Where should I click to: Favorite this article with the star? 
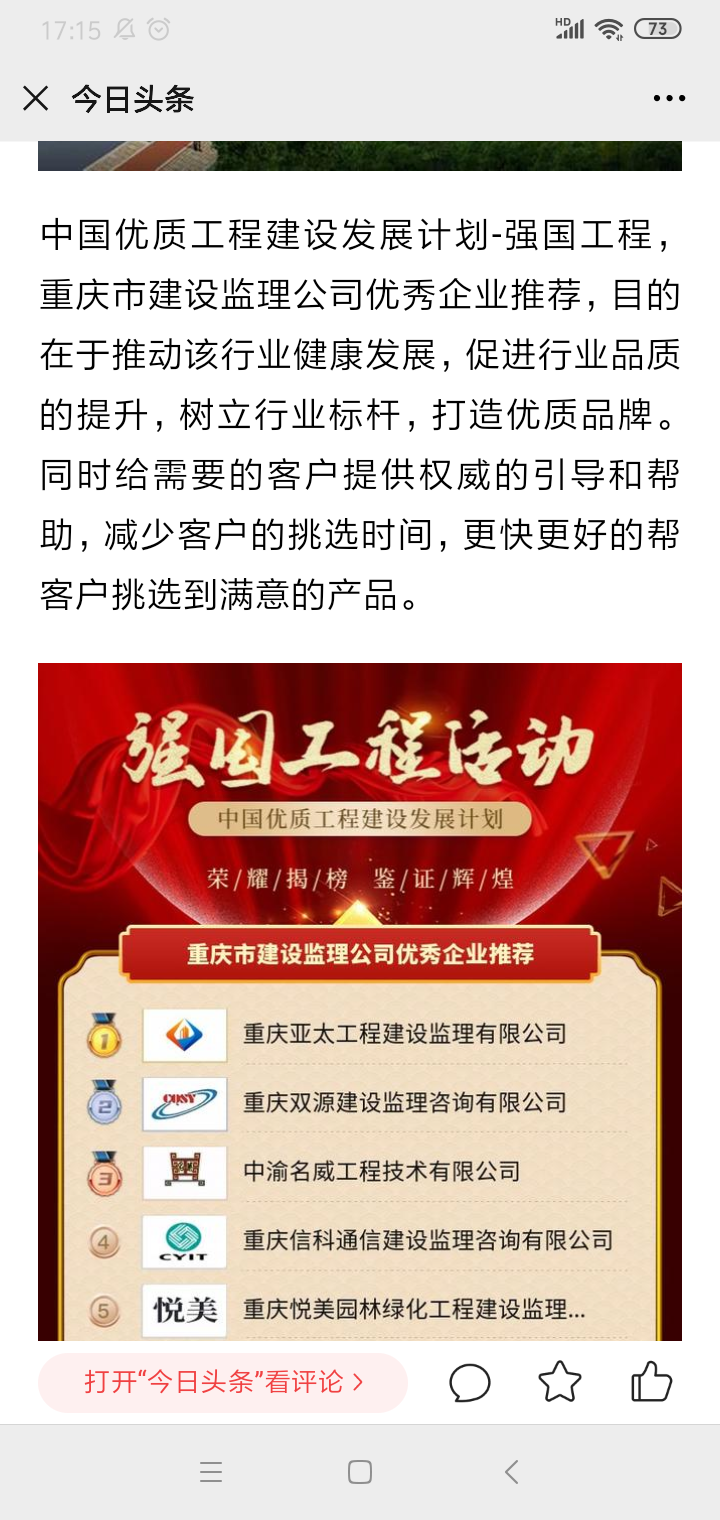click(x=559, y=1382)
